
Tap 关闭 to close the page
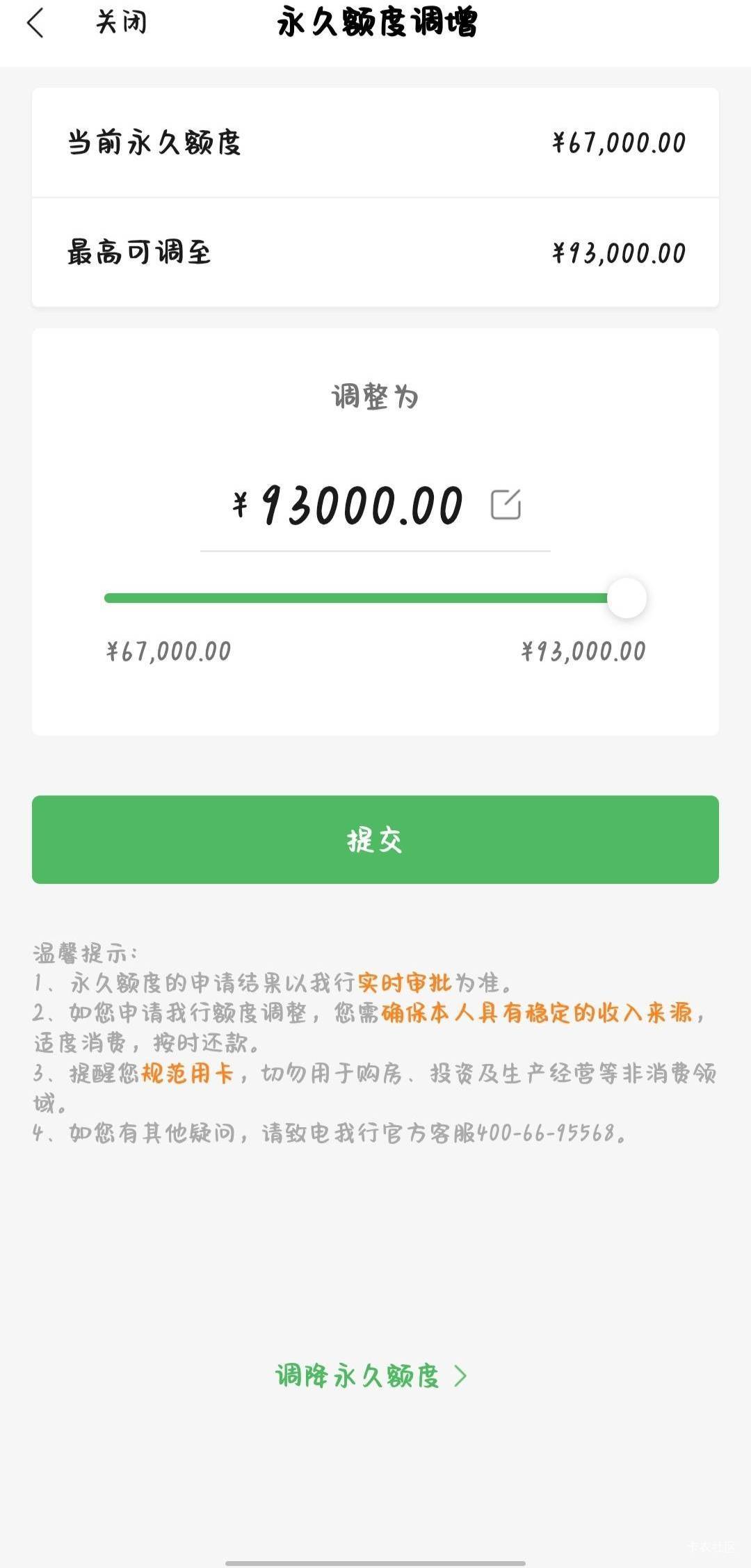(x=121, y=22)
